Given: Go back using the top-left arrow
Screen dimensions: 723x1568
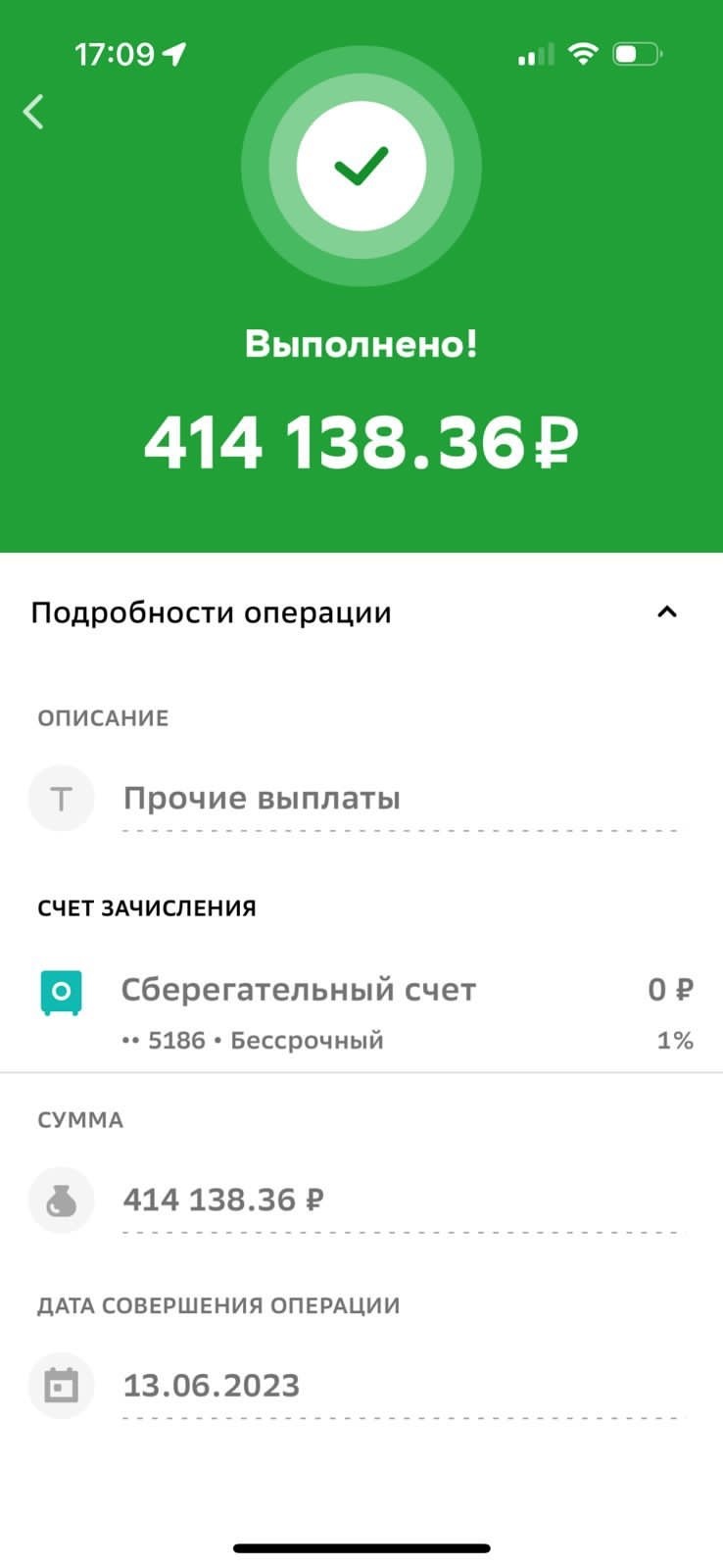Looking at the screenshot, I should coord(34,112).
